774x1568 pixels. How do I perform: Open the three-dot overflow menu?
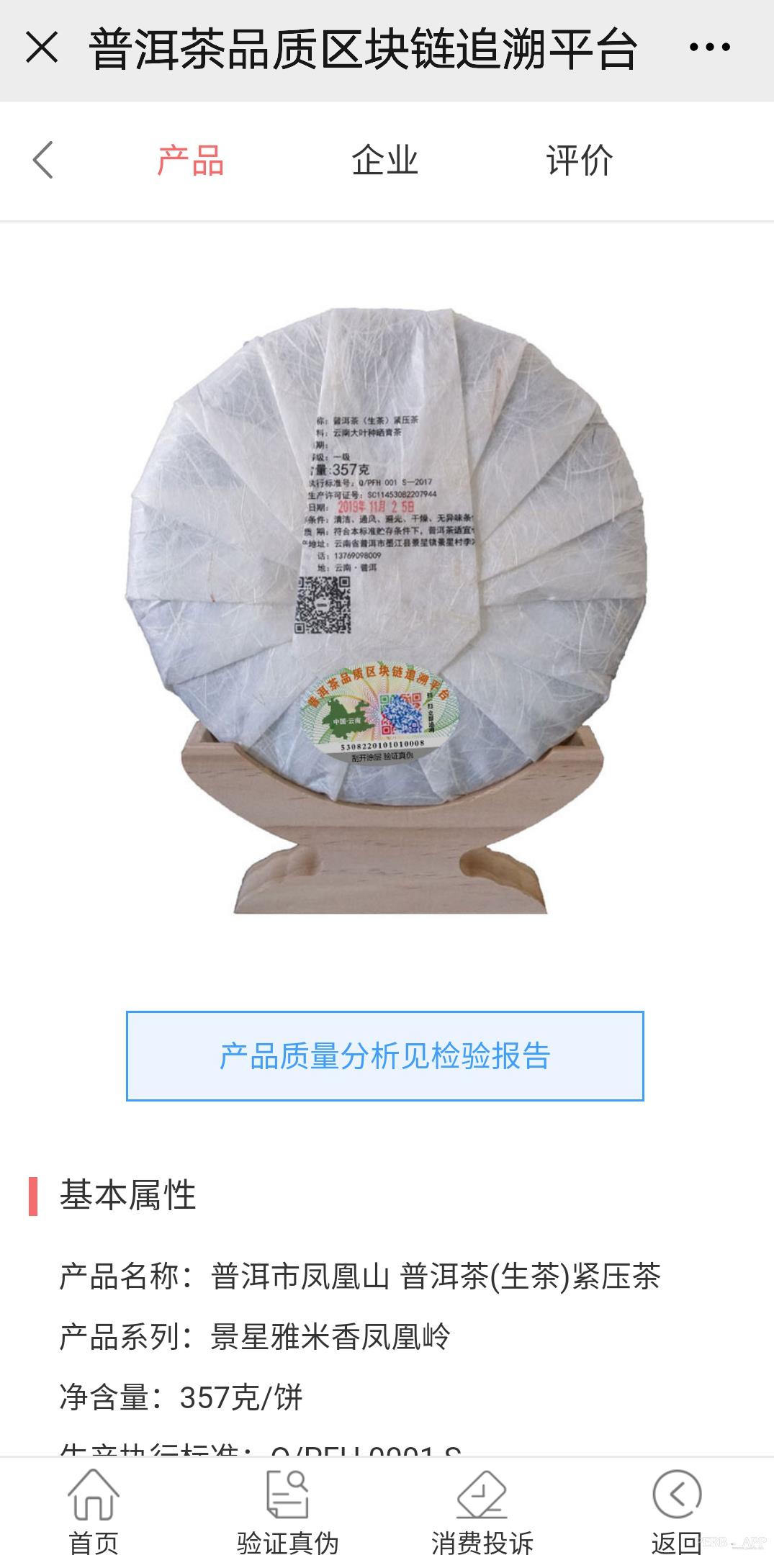point(709,48)
